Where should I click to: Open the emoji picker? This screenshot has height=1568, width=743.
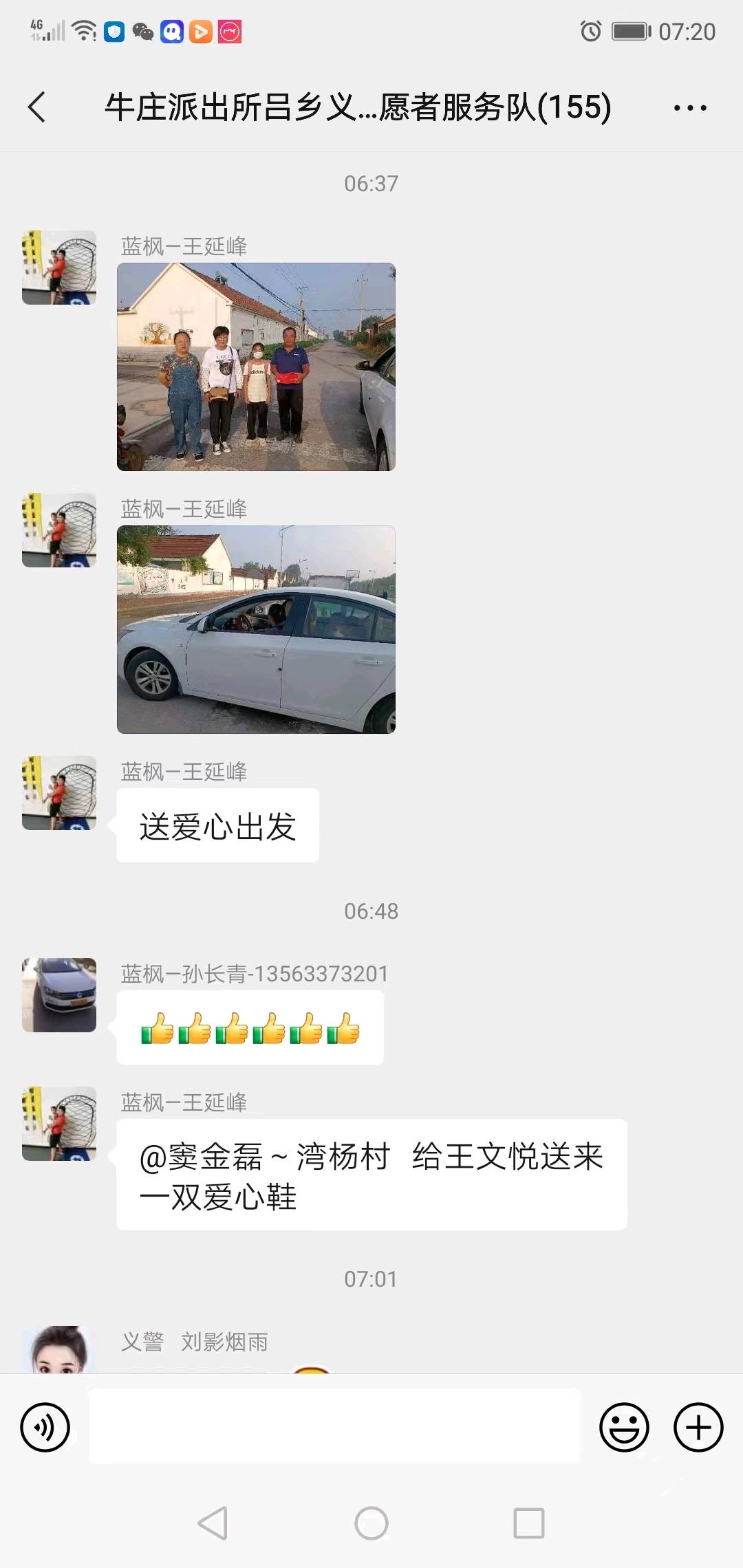coord(624,1427)
